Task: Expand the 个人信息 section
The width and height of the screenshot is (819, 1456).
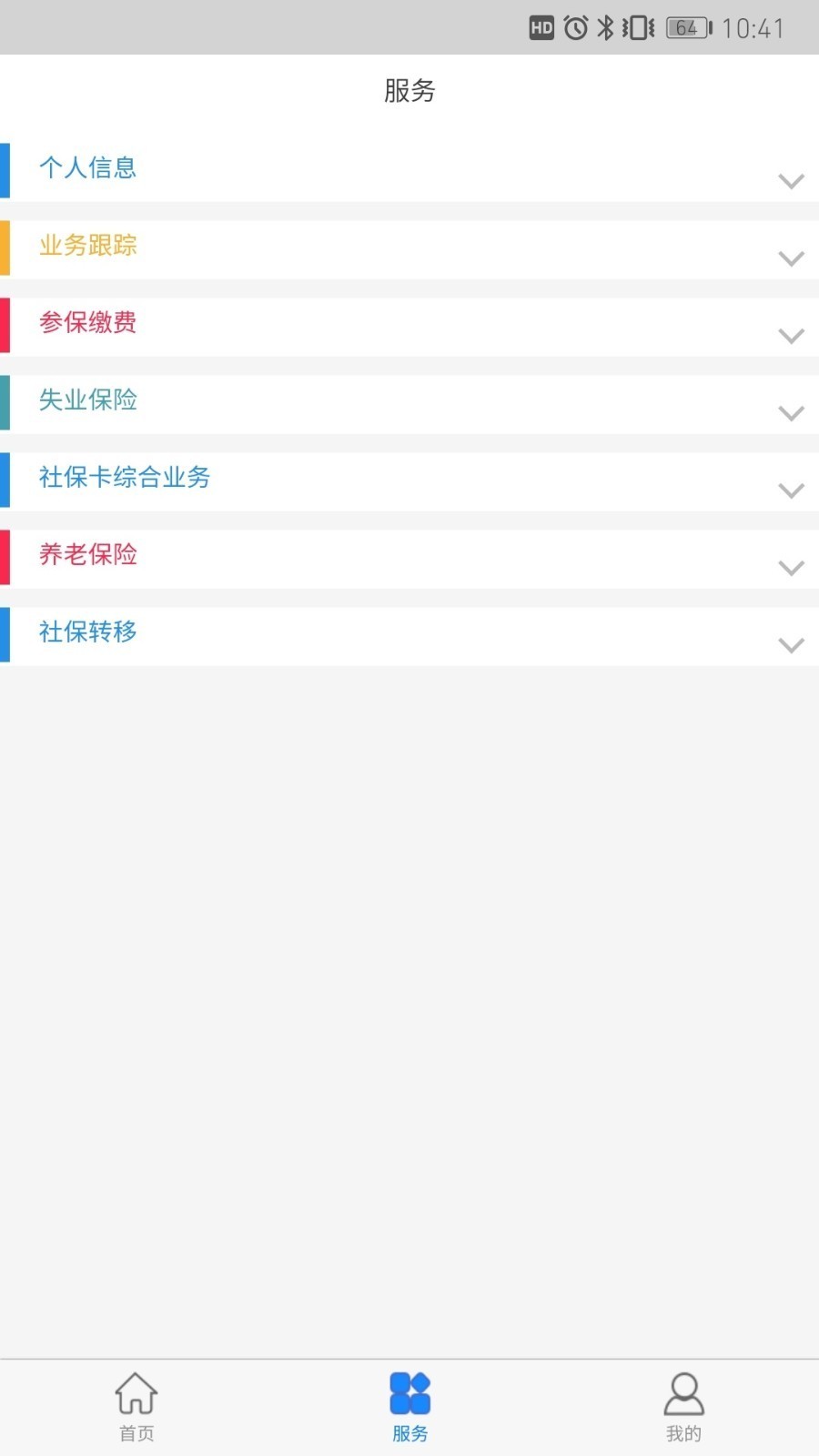Action: click(x=790, y=180)
